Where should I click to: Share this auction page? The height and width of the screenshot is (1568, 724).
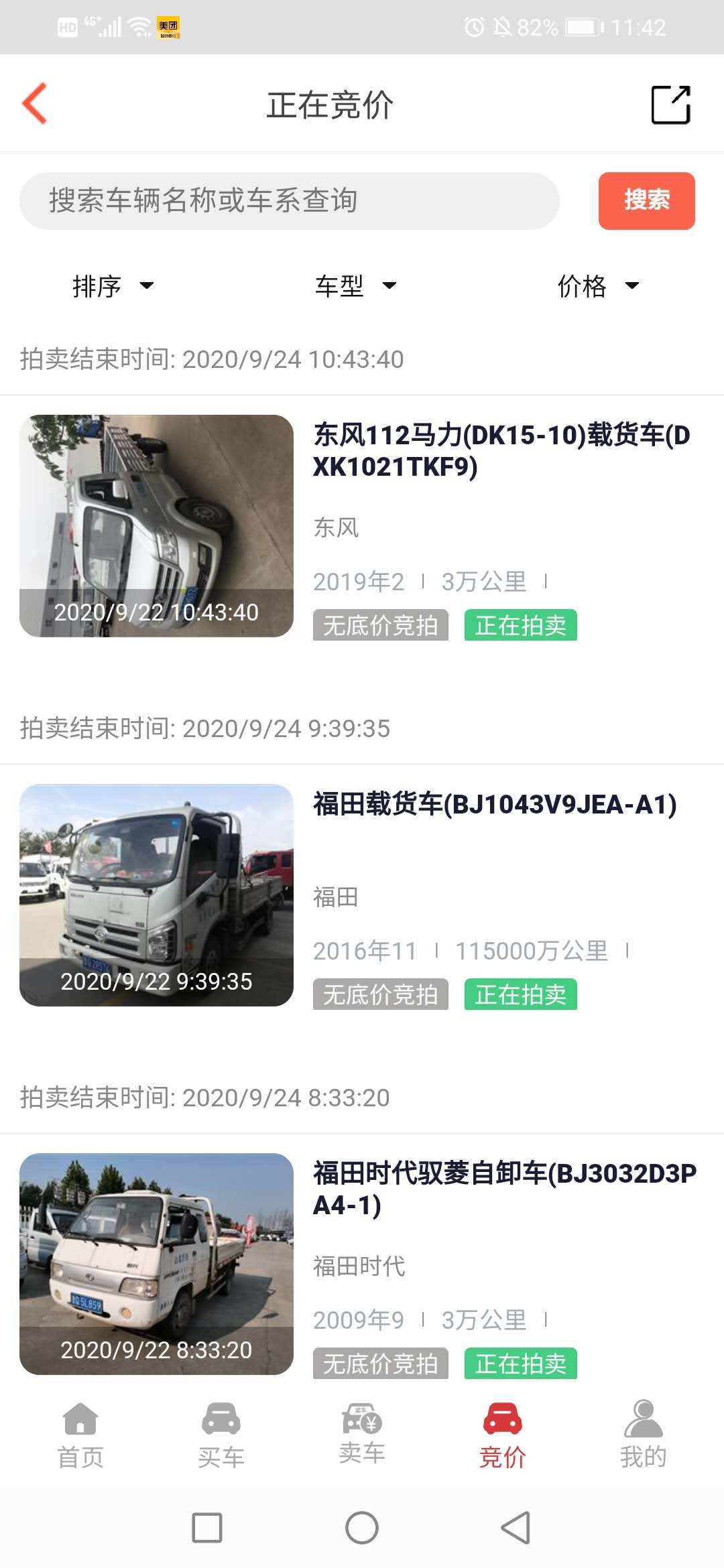click(x=670, y=105)
